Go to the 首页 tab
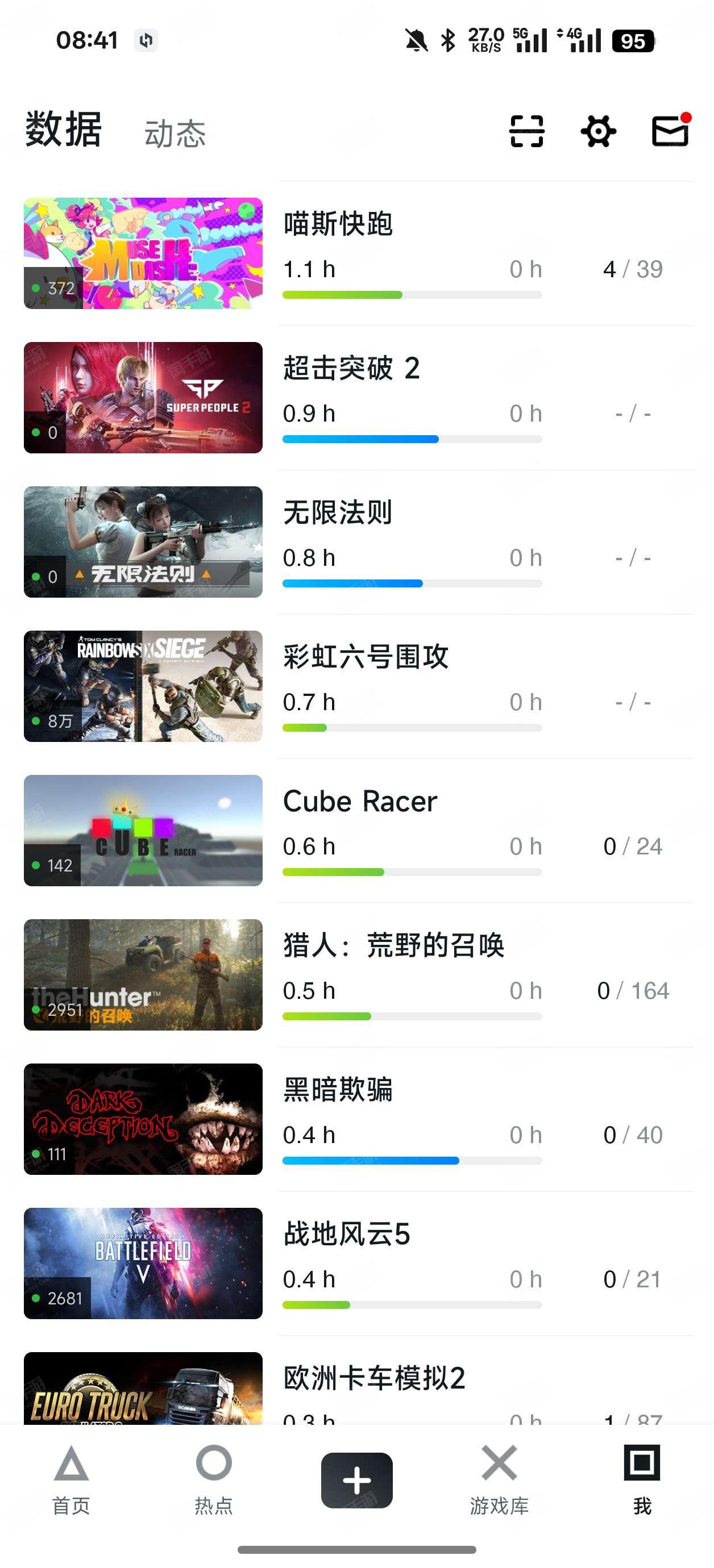 point(71,1479)
